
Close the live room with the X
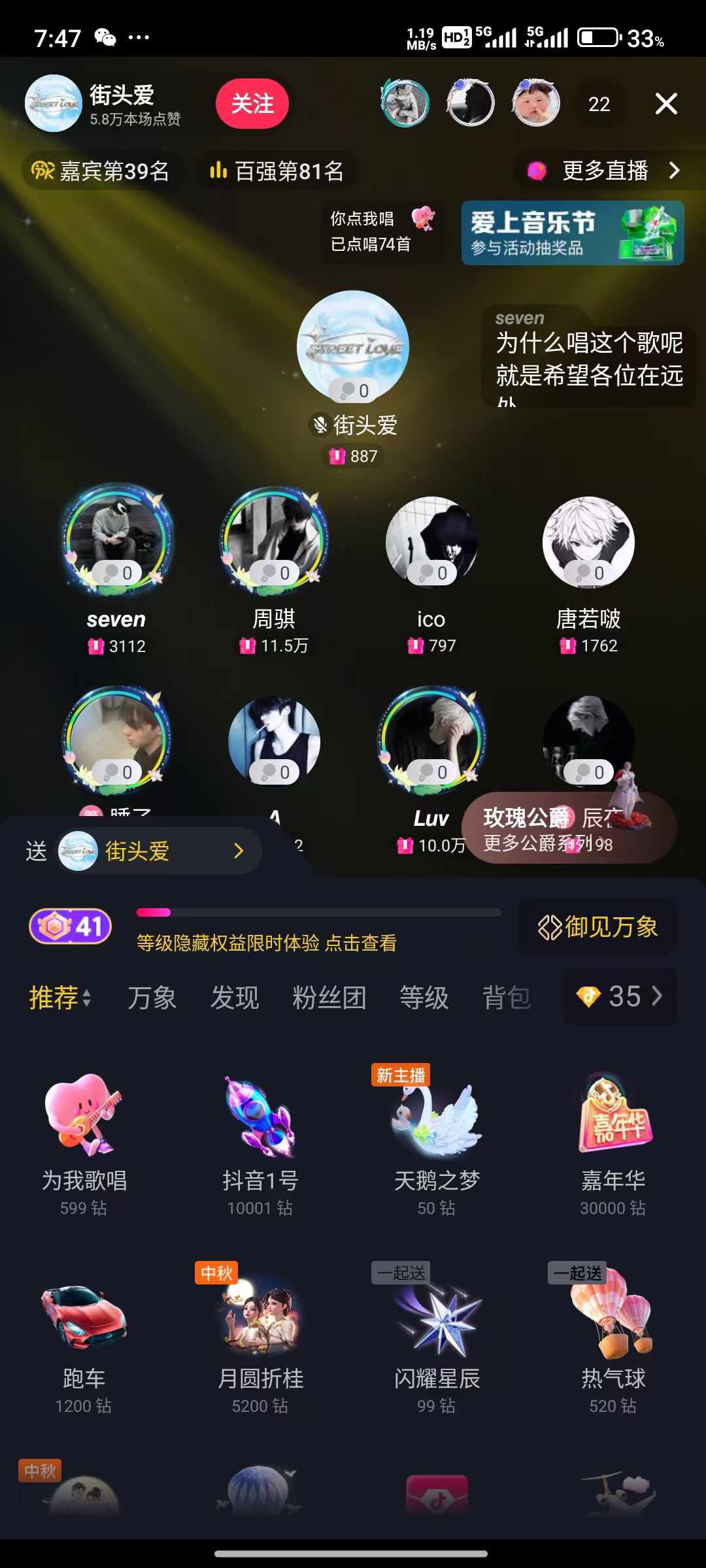pyautogui.click(x=666, y=104)
